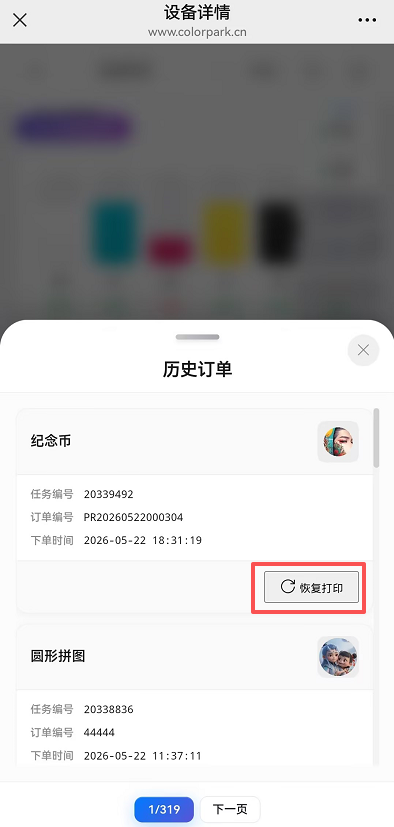Open the 纪念币 order thumbnail image
Image resolution: width=394 pixels, height=827 pixels.
pos(338,442)
